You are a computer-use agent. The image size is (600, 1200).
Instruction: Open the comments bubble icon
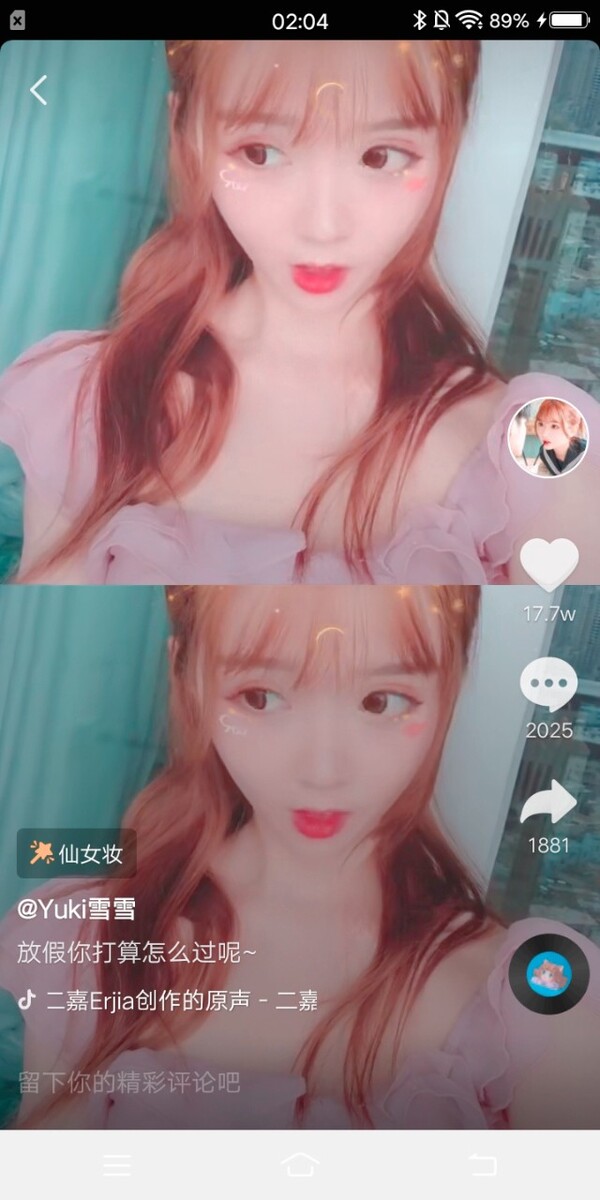[549, 685]
